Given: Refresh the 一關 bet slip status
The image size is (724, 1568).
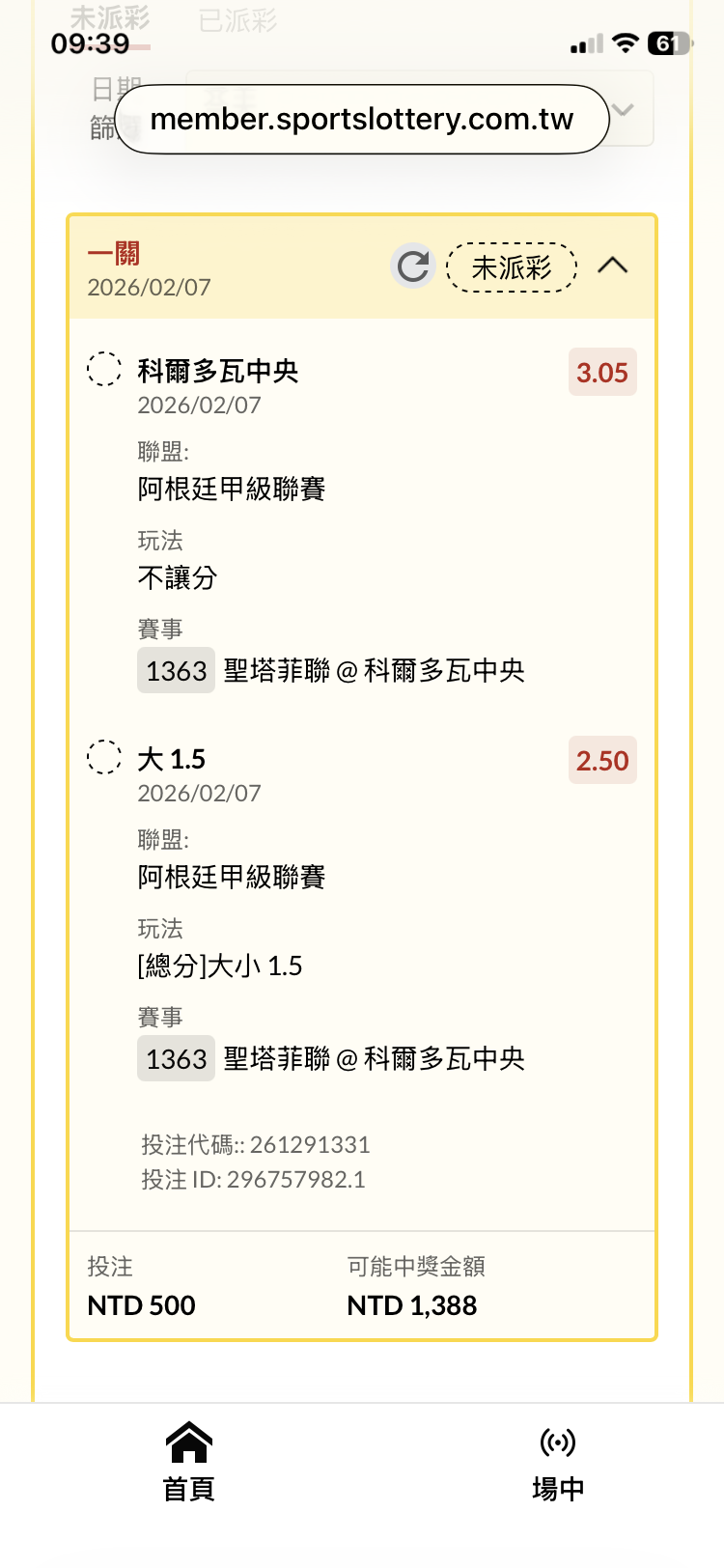Looking at the screenshot, I should (413, 266).
